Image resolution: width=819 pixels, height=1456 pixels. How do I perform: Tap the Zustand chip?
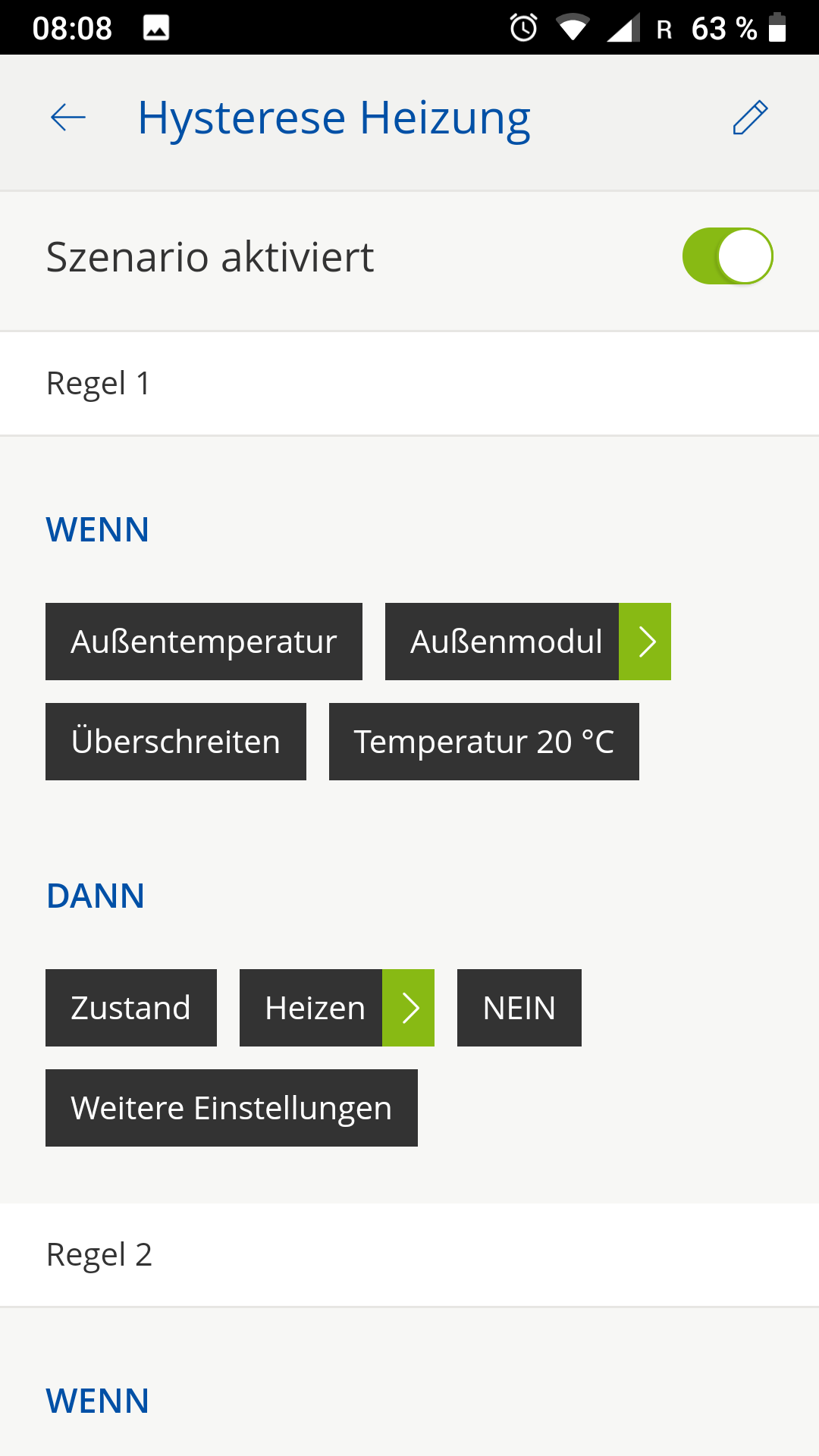130,1008
